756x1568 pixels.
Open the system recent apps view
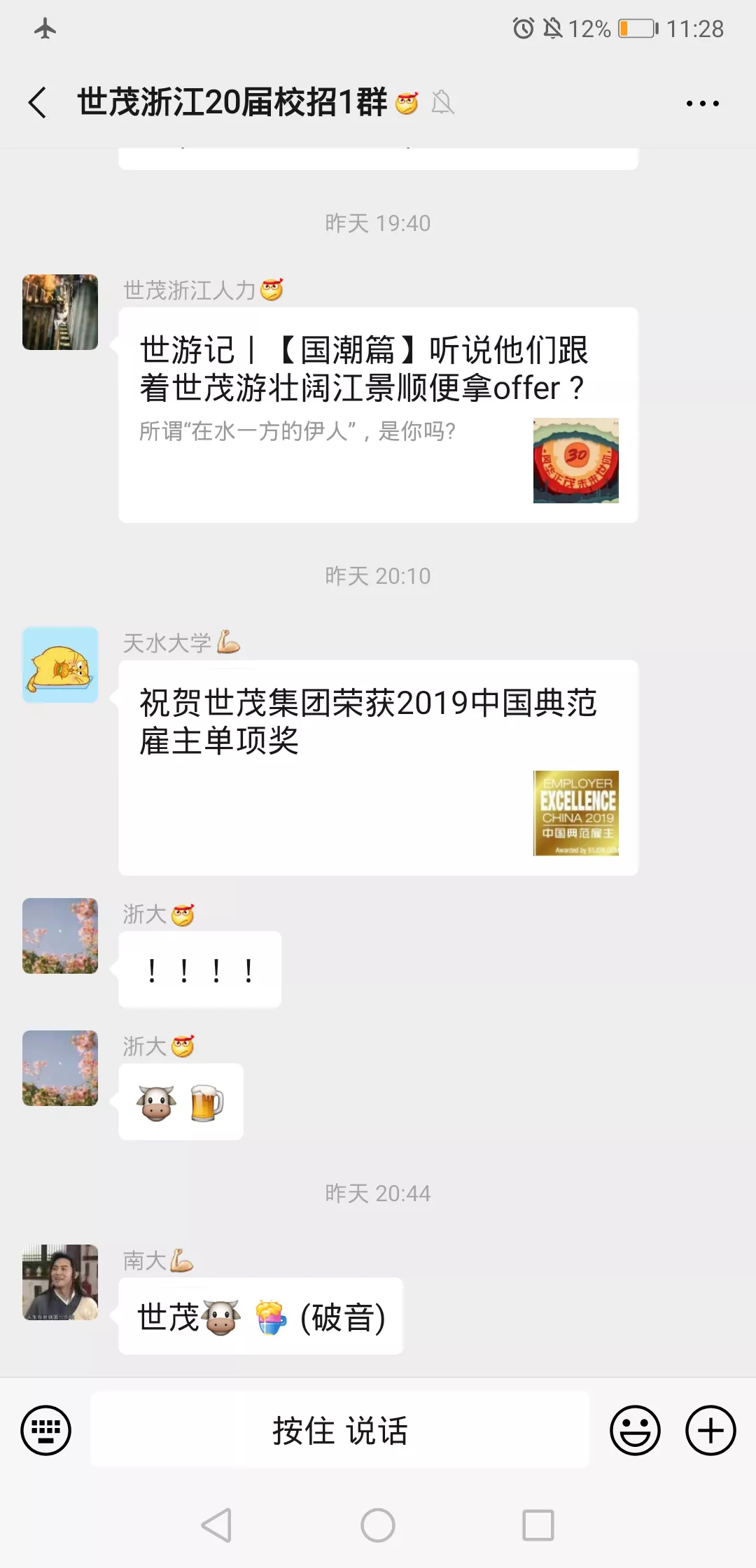tap(538, 1525)
